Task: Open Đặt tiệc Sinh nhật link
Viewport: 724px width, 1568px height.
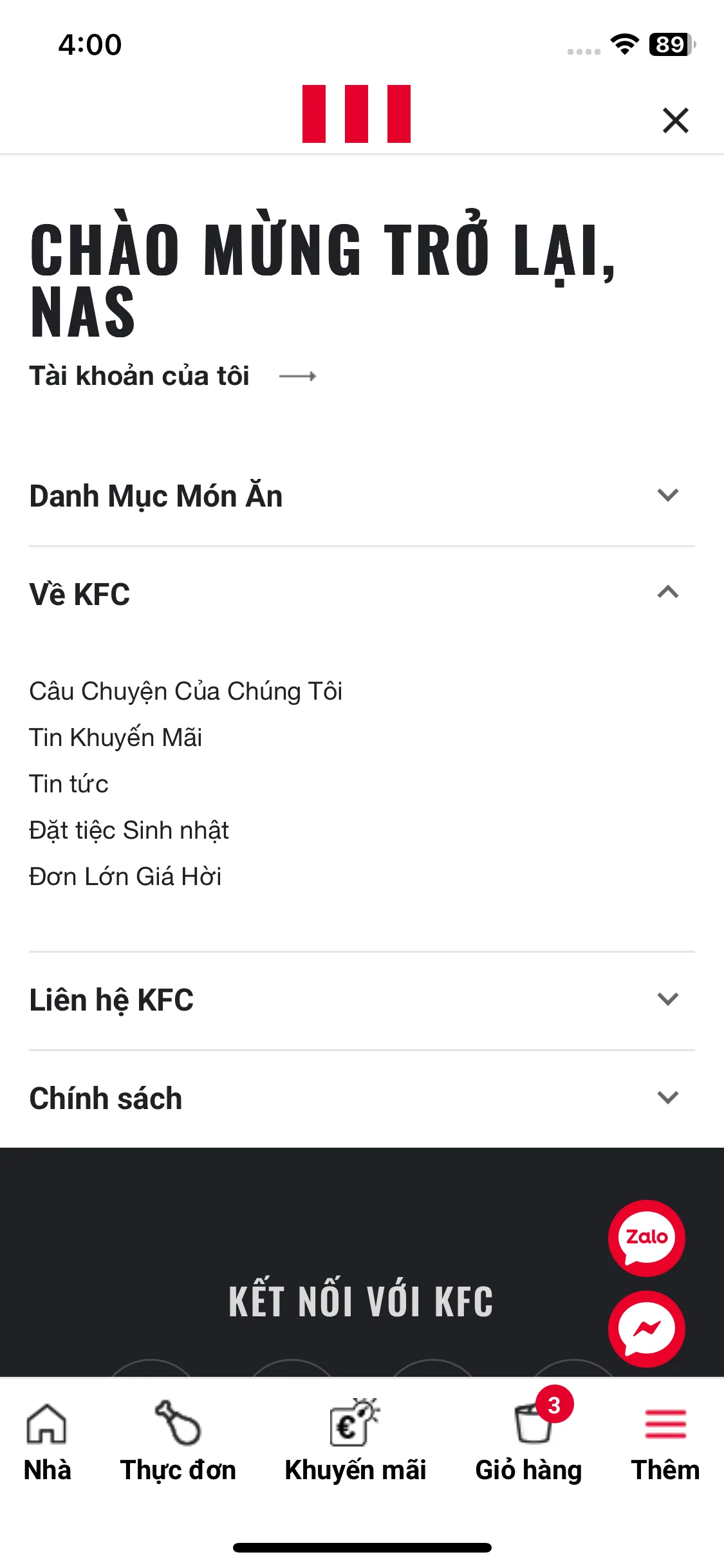Action: [129, 830]
